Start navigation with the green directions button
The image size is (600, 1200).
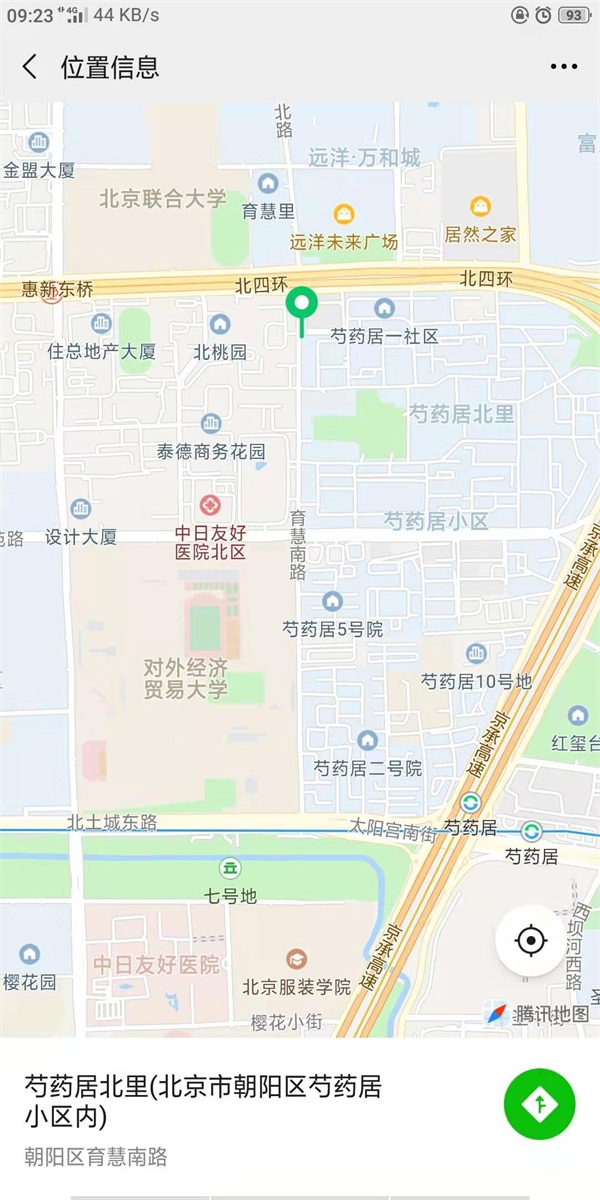pos(540,1103)
